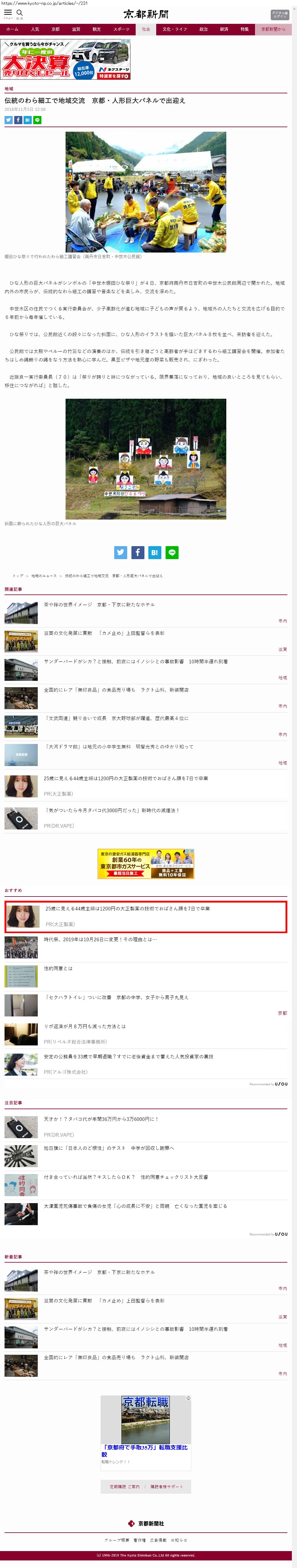This screenshot has height=1568, width=297.
Task: Read サンダーバードがシカ？と接触 article in 関連記事
Action: click(x=135, y=661)
